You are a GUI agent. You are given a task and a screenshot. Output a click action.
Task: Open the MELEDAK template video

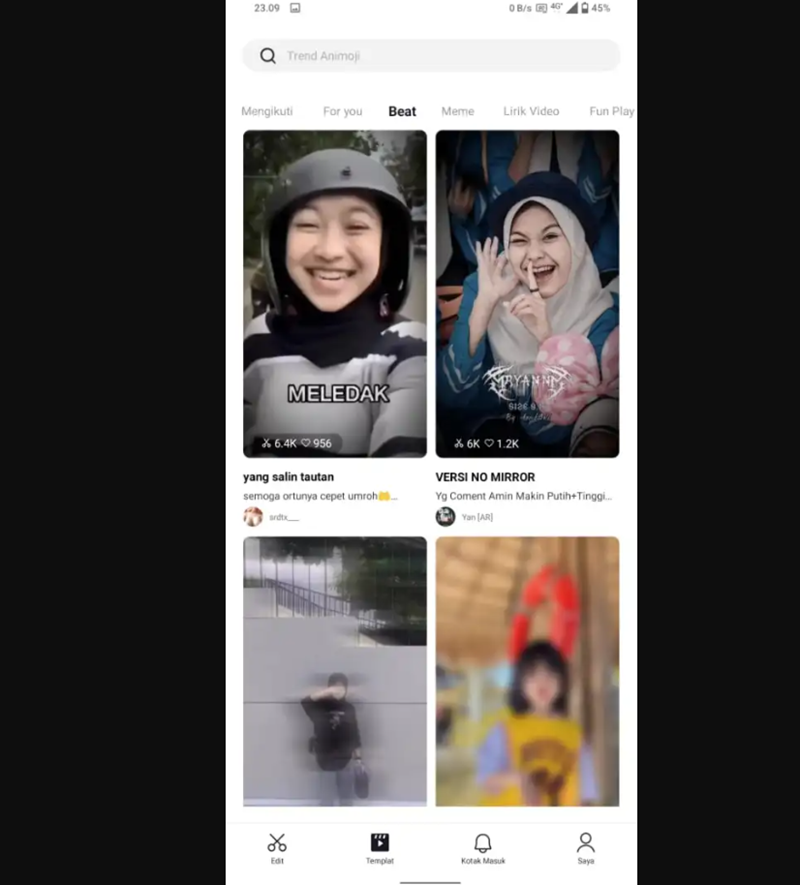335,294
